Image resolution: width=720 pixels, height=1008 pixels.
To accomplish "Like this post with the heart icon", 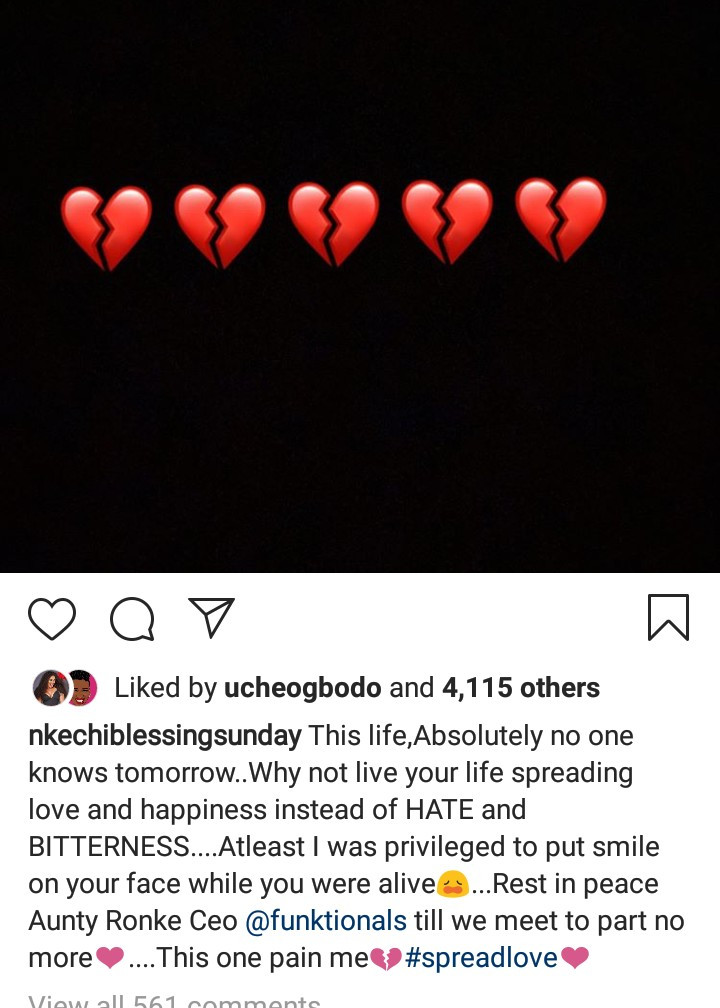I will point(52,618).
